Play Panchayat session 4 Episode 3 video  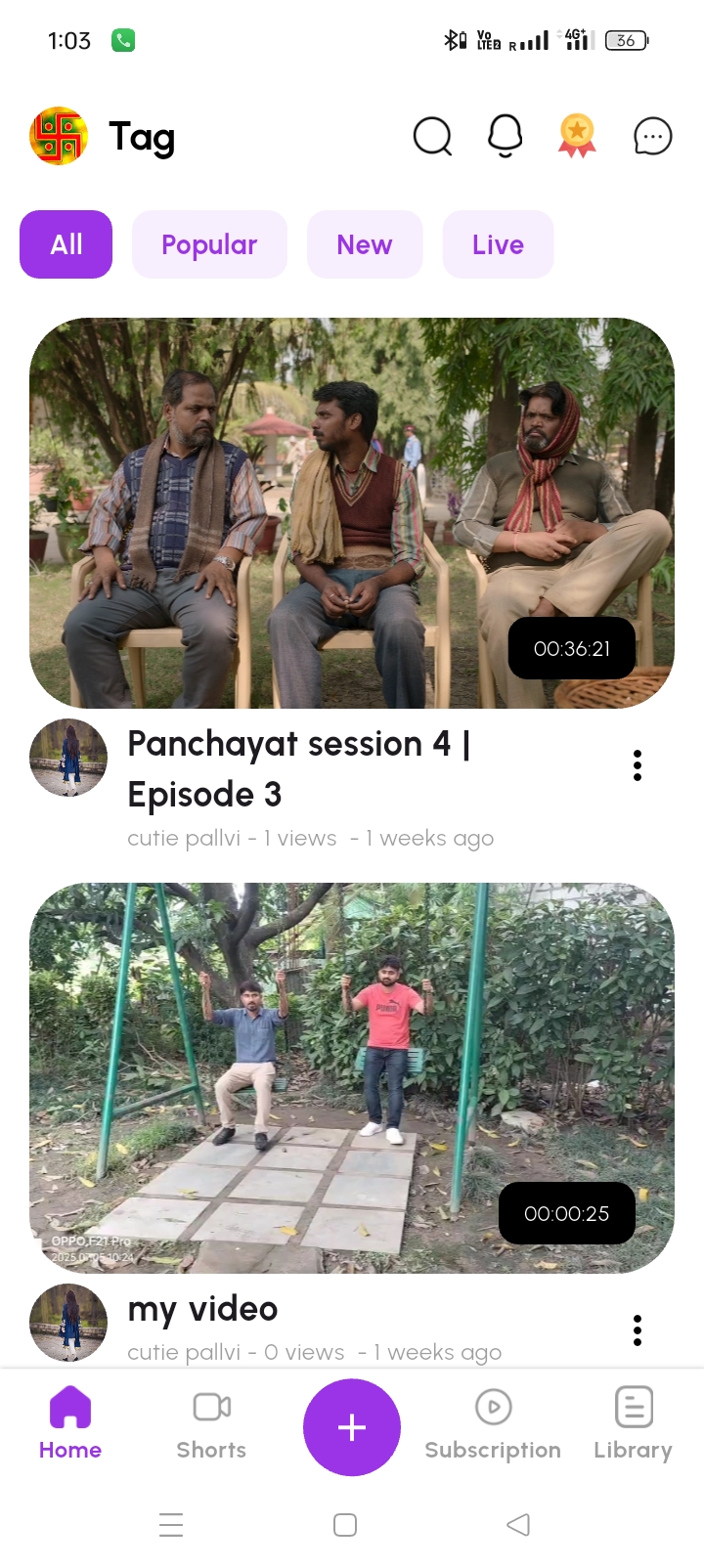point(352,513)
